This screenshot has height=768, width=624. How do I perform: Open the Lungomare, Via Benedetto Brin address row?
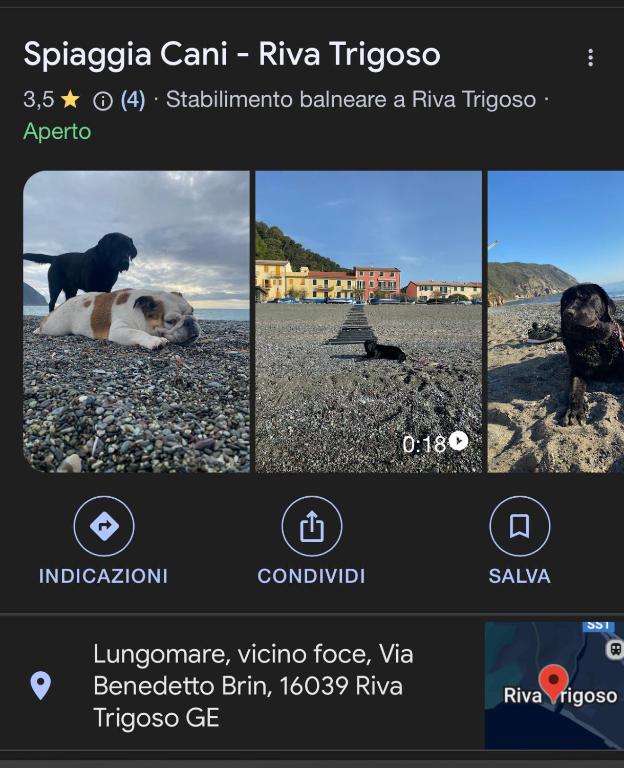[252, 685]
